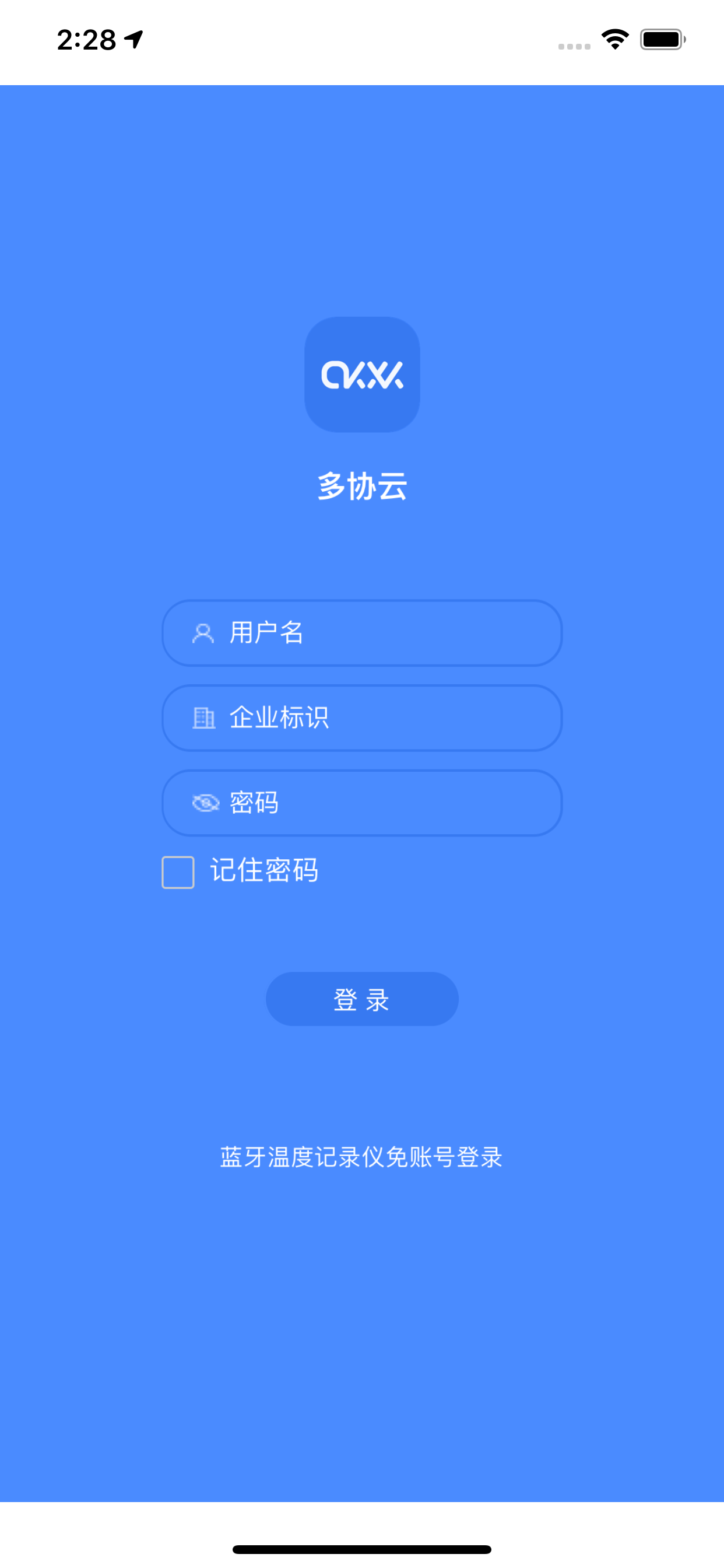Image resolution: width=724 pixels, height=1568 pixels.
Task: Click the Wi-Fi icon in status bar
Action: point(616,38)
